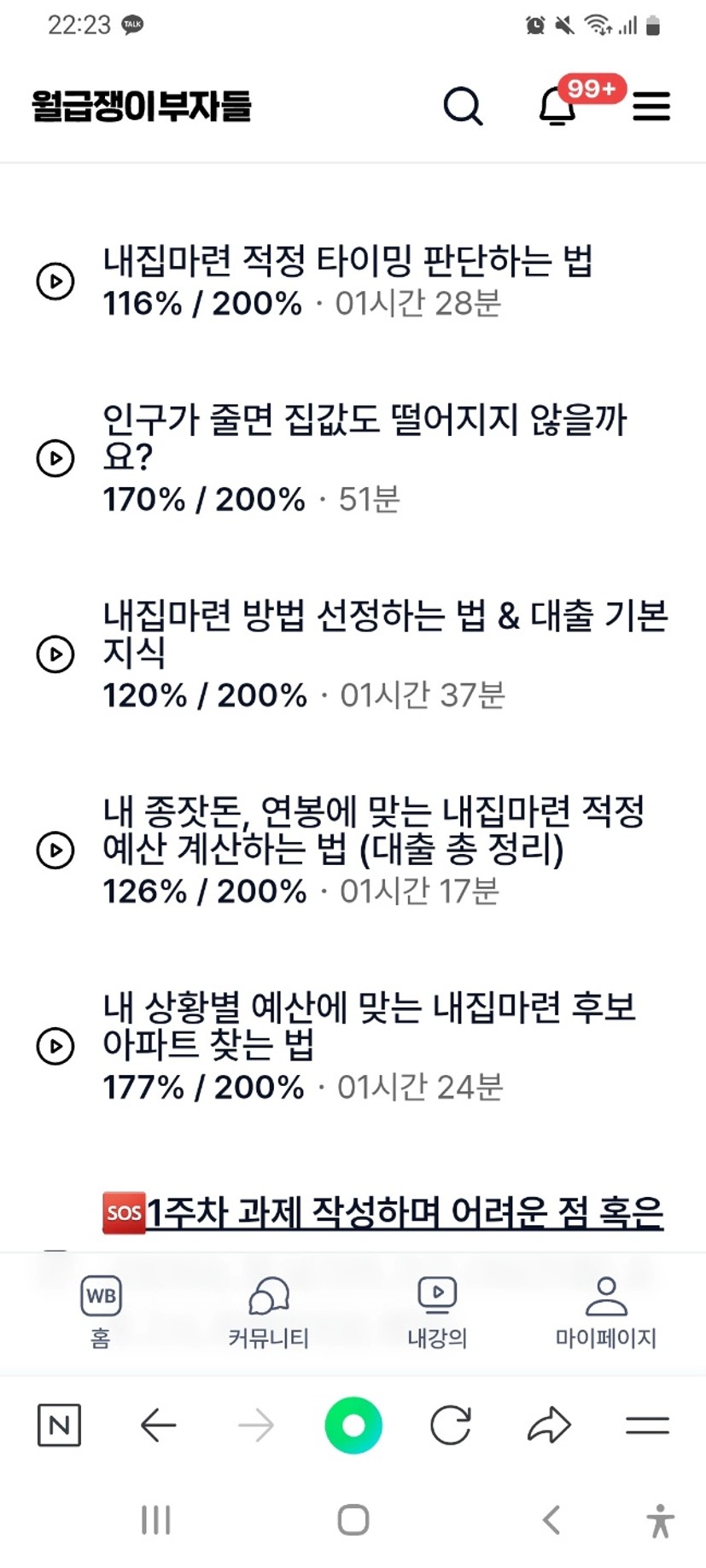This screenshot has width=706, height=1568.
Task: Switch to the 커뮤니티 tab
Action: click(x=268, y=1313)
